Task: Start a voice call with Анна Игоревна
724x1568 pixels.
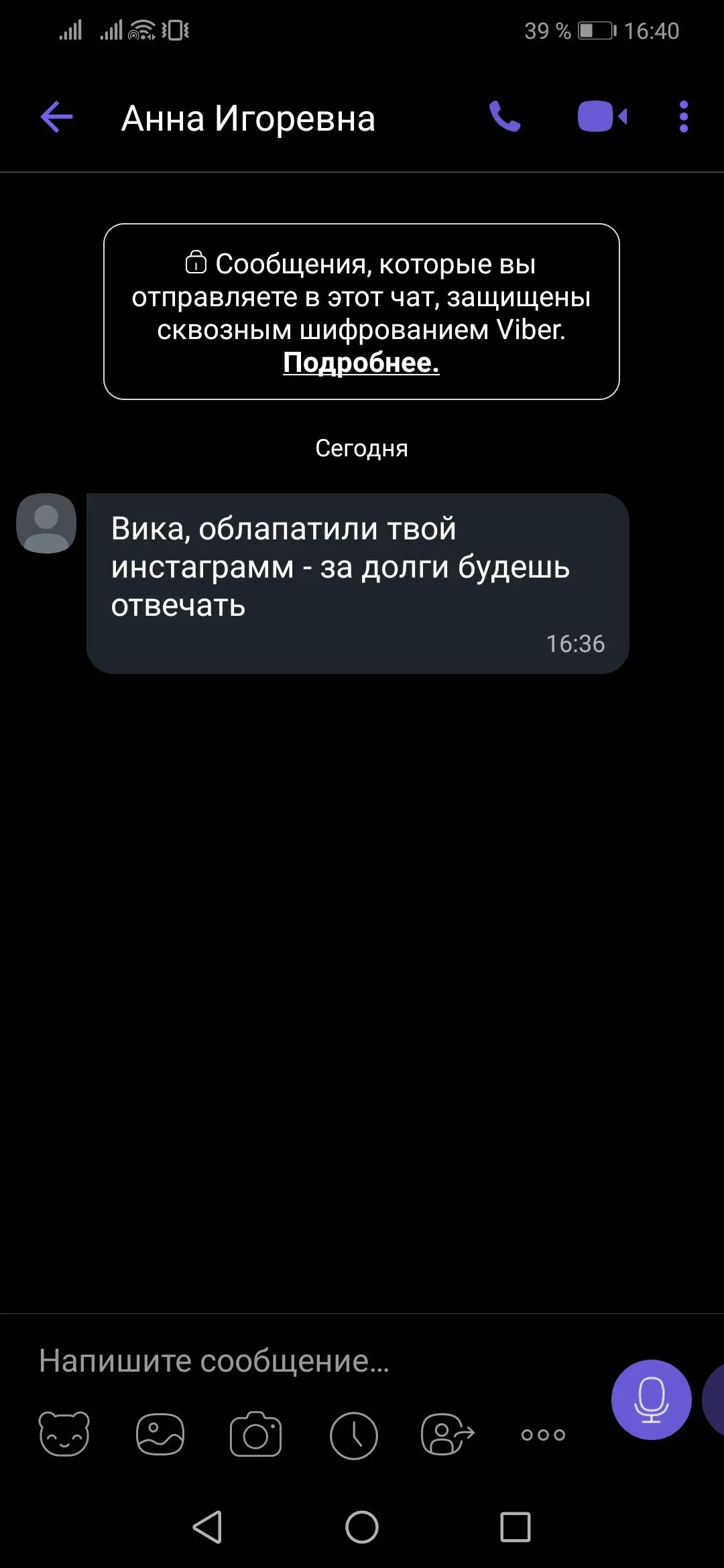Action: 504,117
